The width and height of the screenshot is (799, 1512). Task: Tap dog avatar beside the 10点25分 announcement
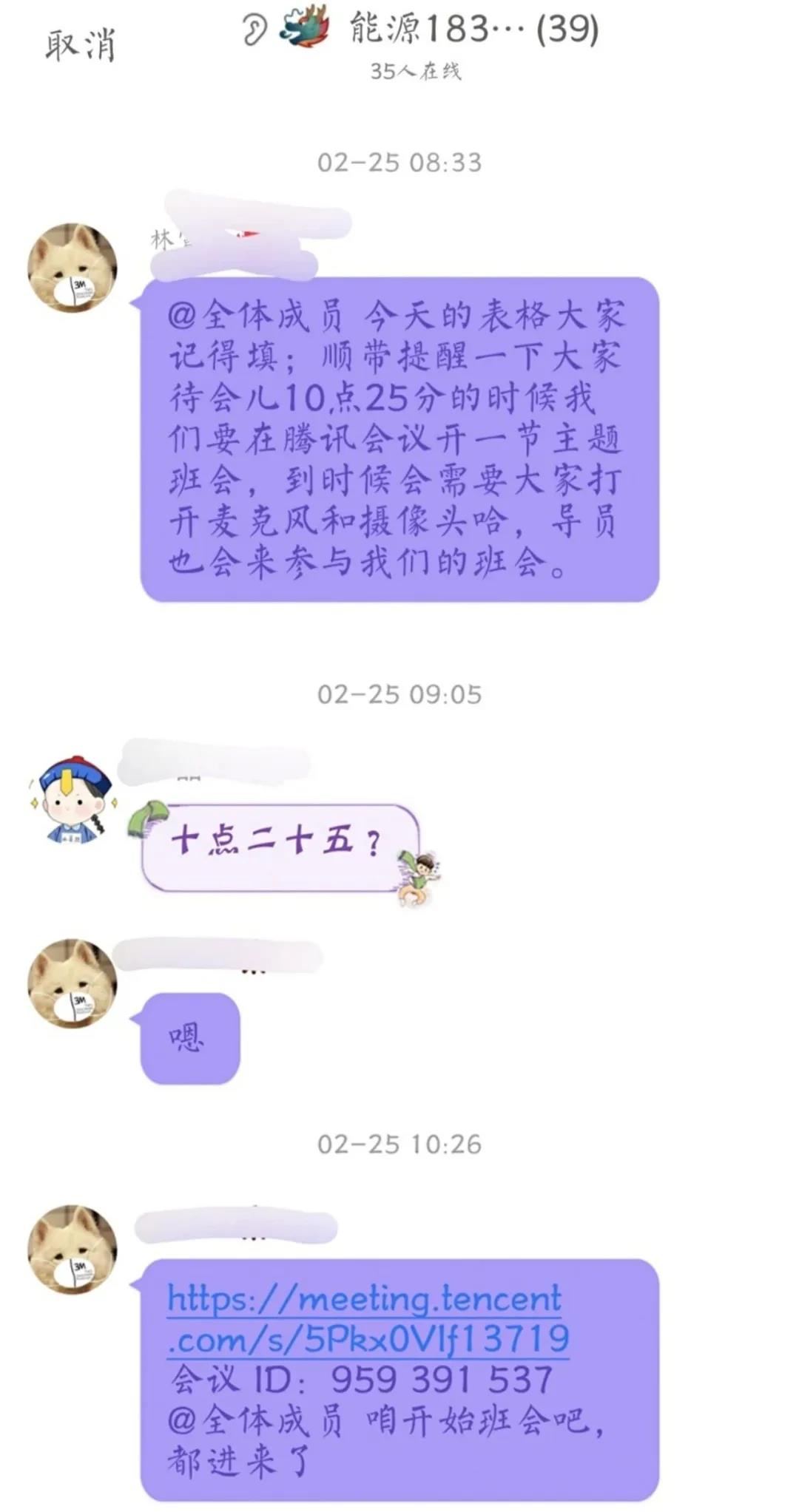pos(73,268)
